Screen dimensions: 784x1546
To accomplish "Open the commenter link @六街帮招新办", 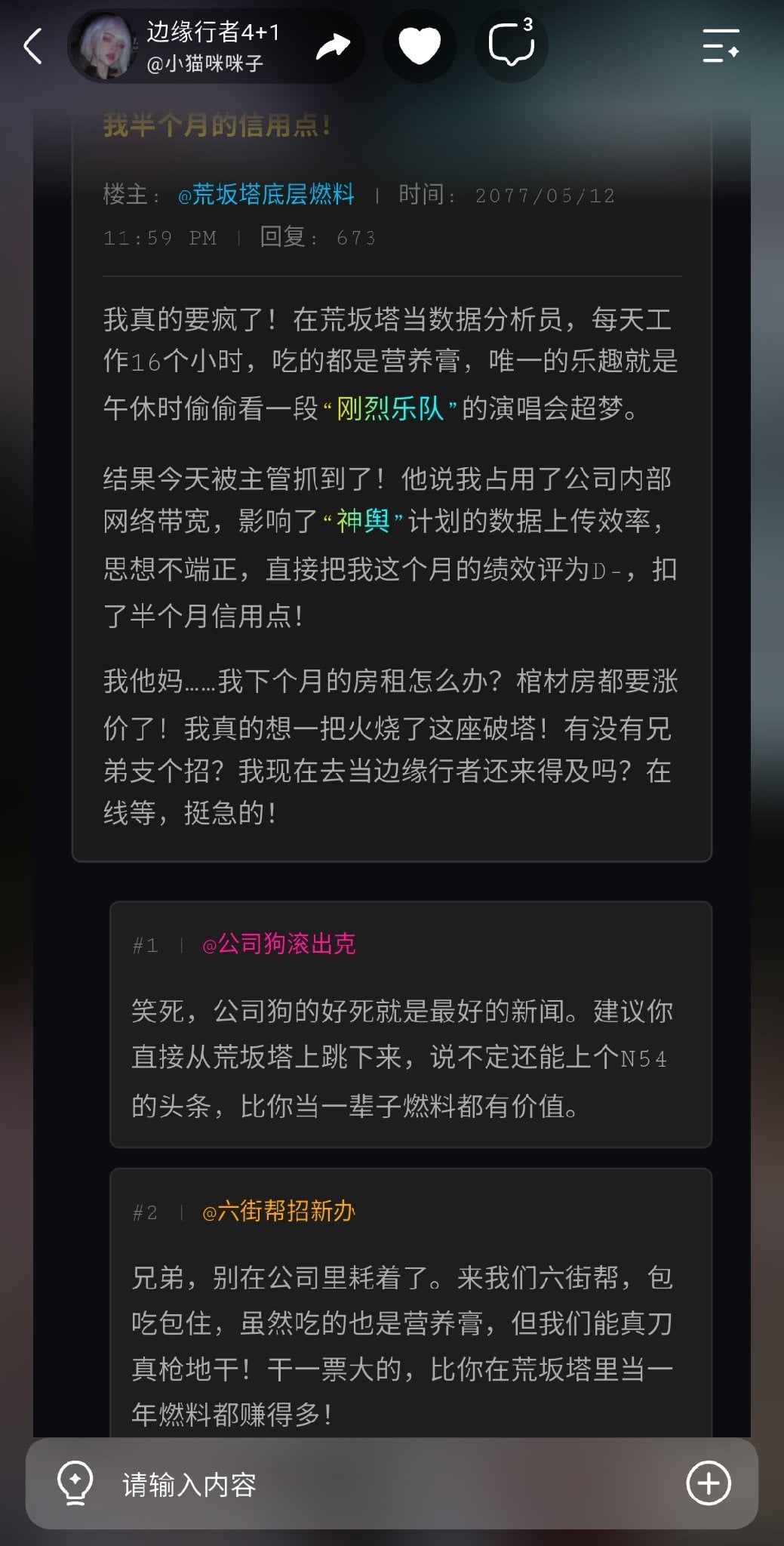I will 278,1212.
